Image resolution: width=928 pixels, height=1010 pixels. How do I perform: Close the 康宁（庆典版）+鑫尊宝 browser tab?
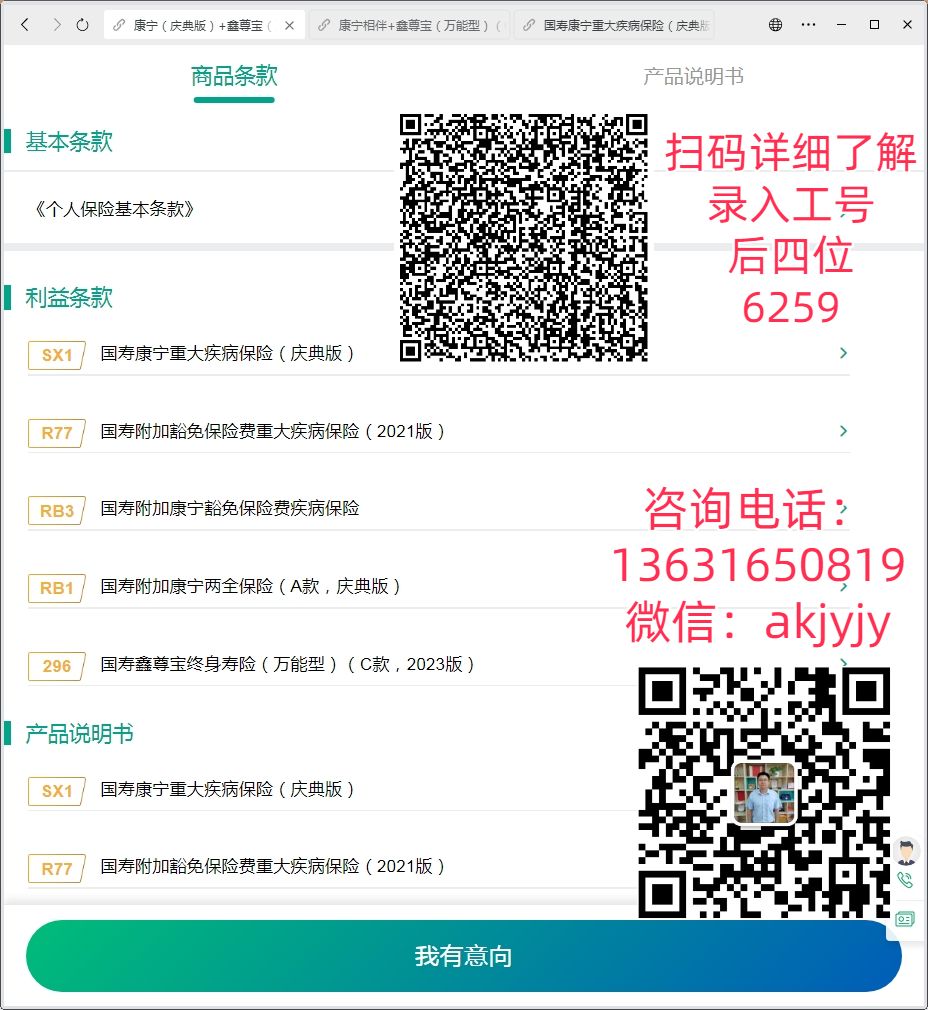290,25
